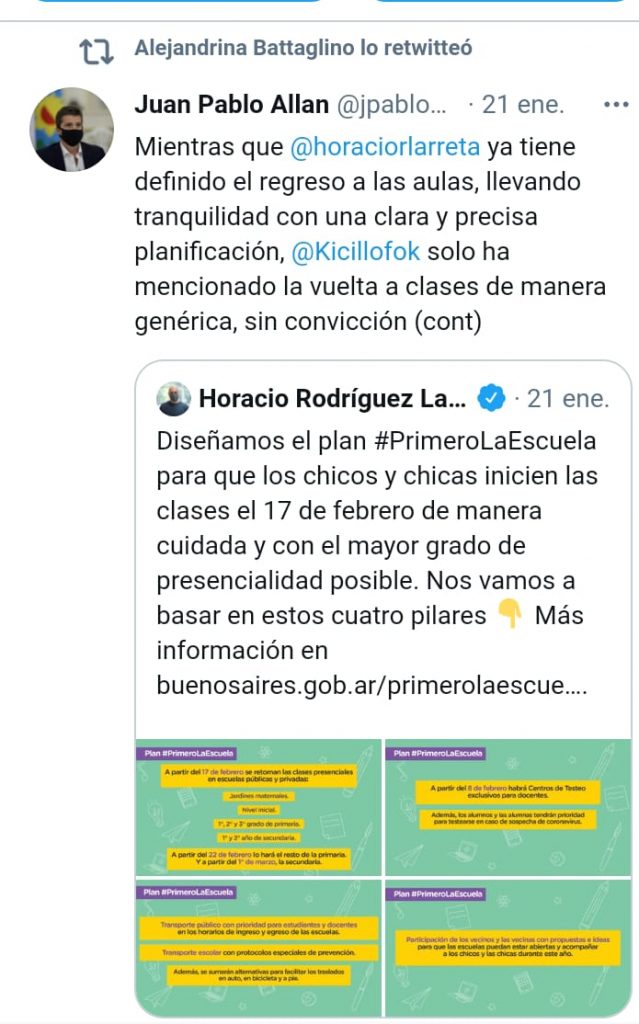View the public transport image
Image resolution: width=639 pixels, height=1024 pixels.
pyautogui.click(x=259, y=945)
